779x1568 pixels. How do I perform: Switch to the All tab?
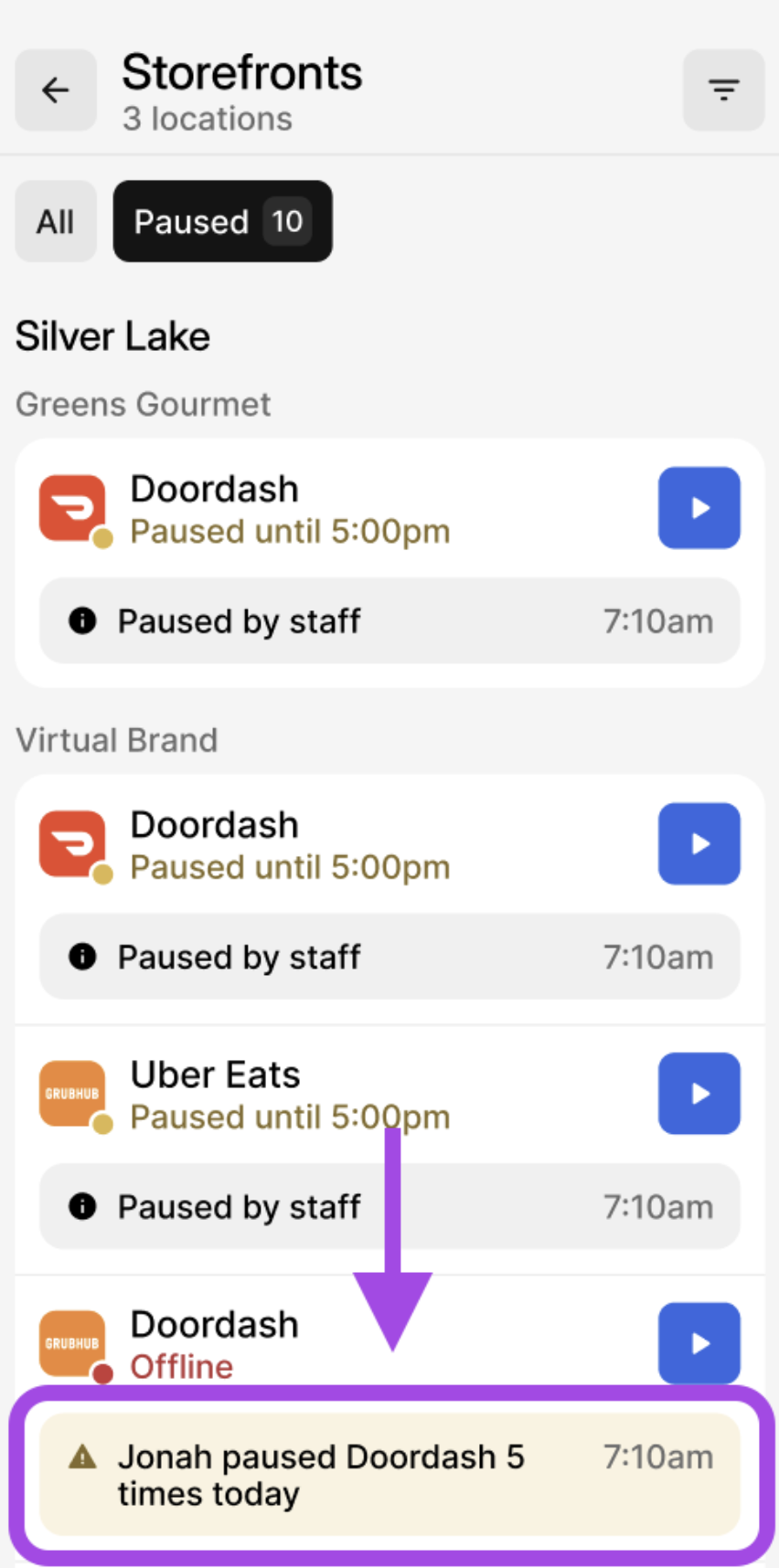[x=56, y=221]
